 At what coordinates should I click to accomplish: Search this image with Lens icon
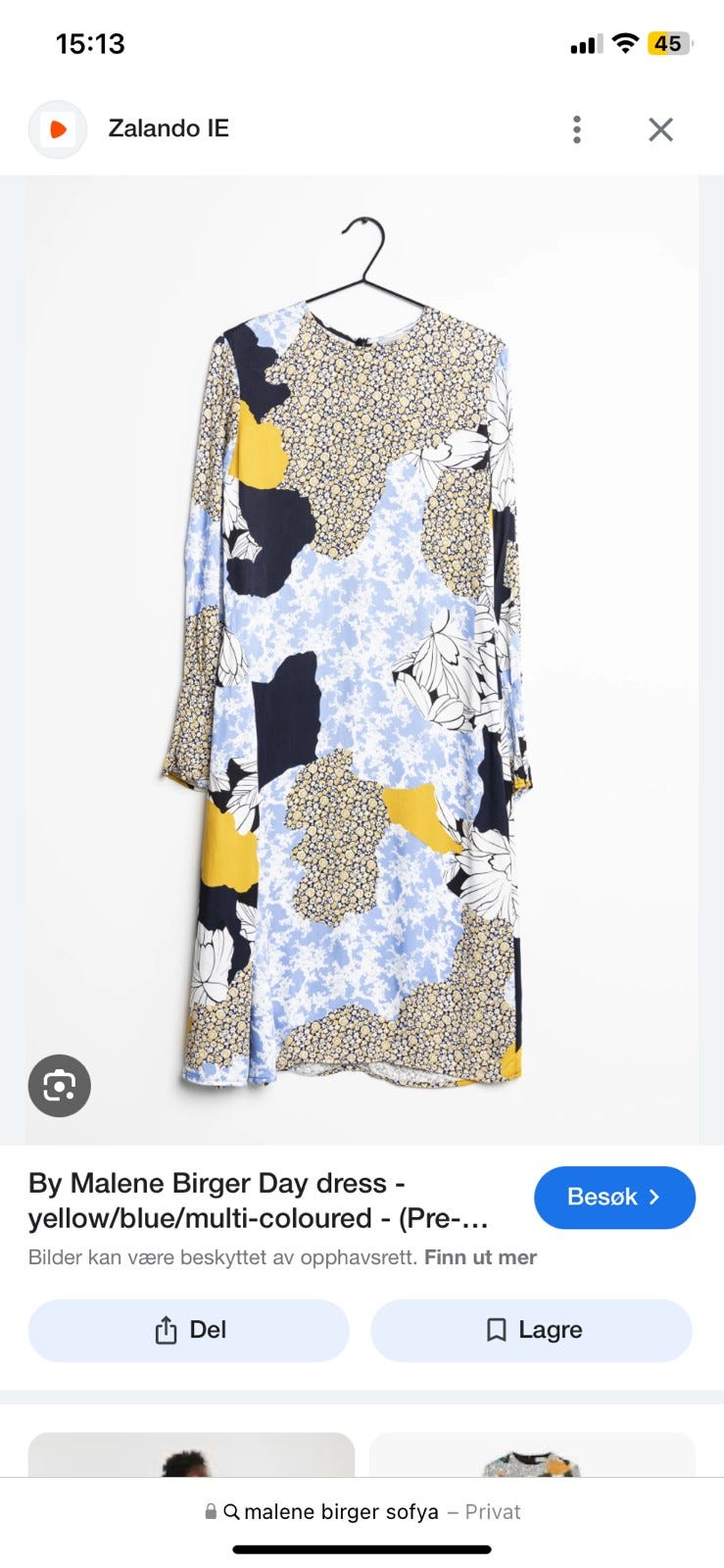(x=60, y=1086)
